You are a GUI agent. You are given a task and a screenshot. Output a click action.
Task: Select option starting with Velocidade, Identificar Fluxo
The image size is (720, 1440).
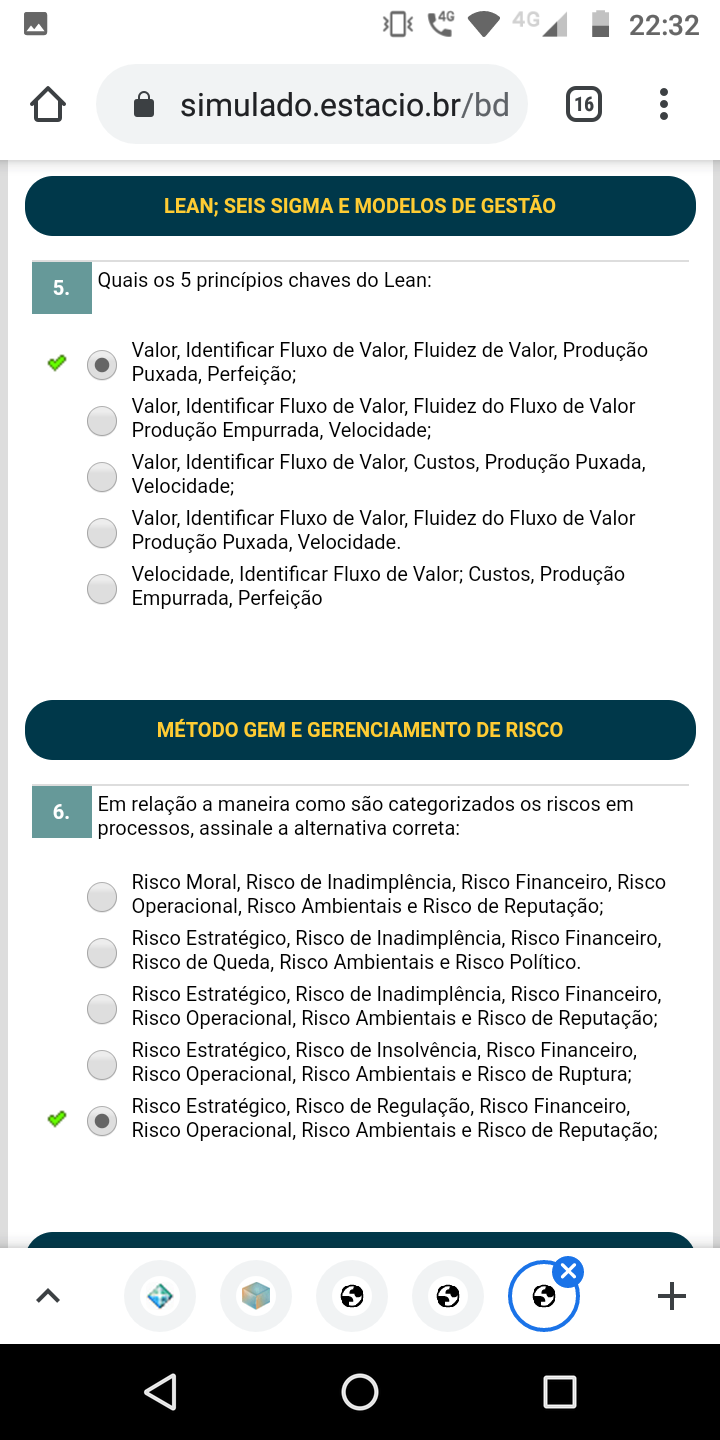pos(102,589)
